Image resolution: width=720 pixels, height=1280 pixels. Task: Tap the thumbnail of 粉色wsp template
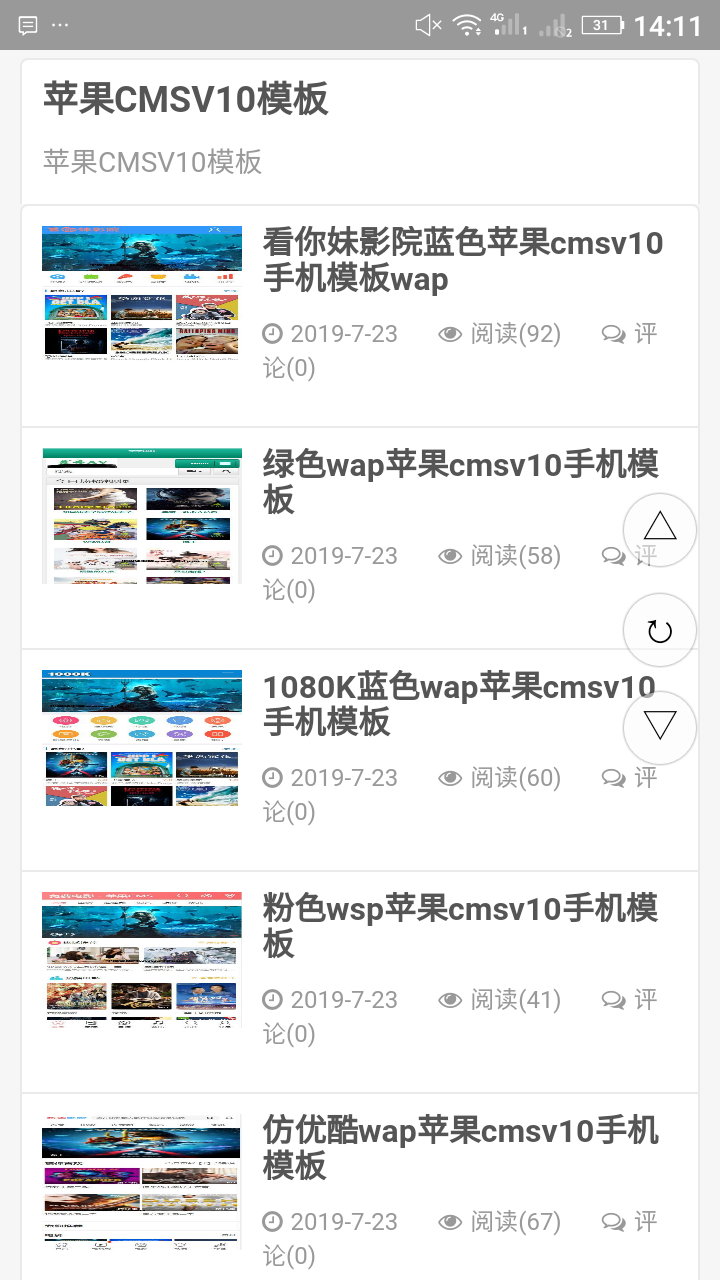pyautogui.click(x=142, y=960)
